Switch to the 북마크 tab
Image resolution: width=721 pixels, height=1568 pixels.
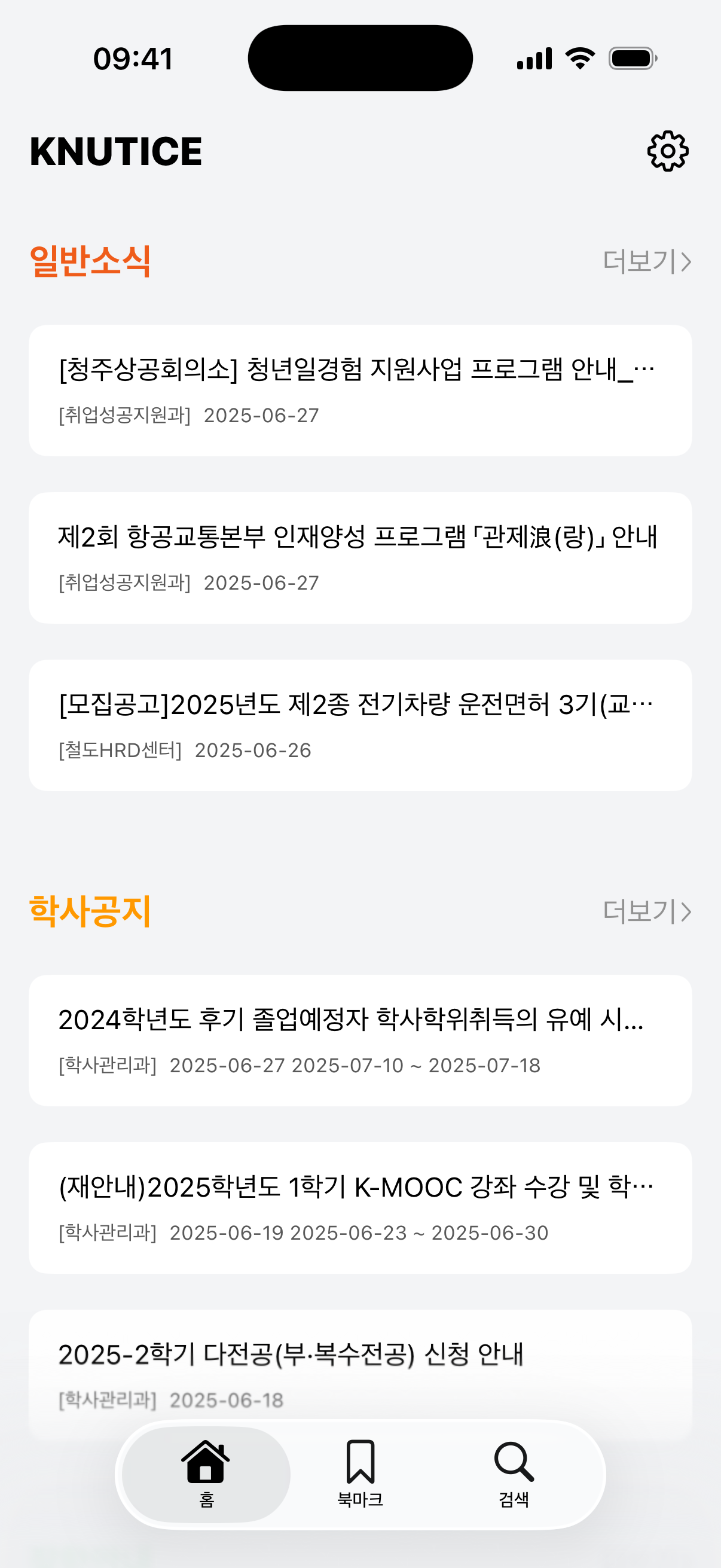(360, 1474)
